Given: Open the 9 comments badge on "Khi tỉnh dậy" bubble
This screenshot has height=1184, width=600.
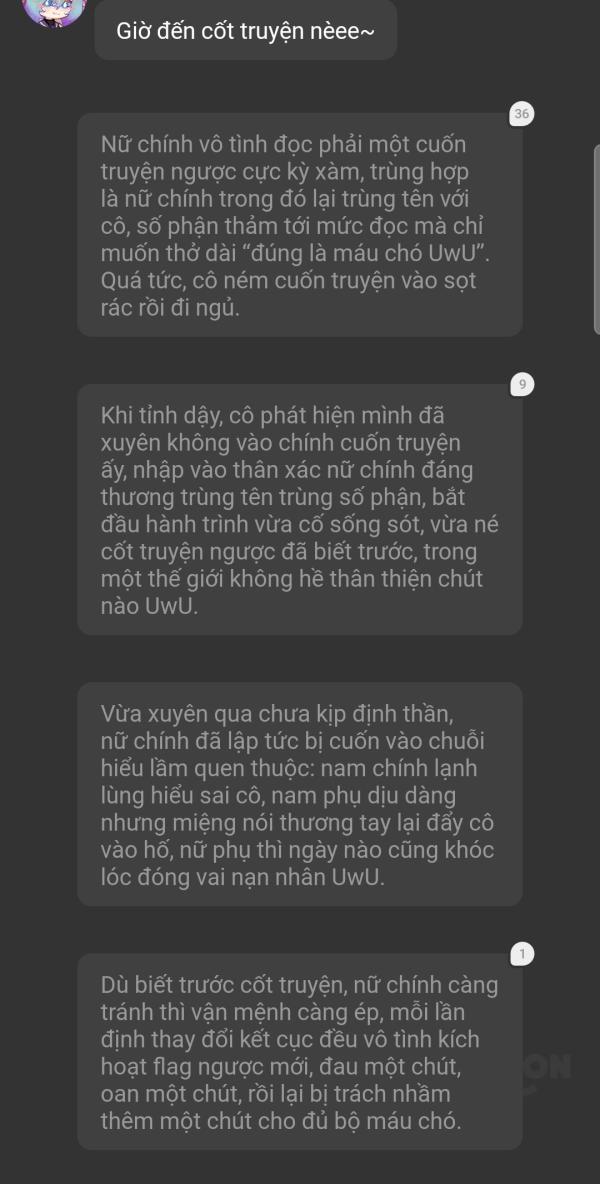Looking at the screenshot, I should pyautogui.click(x=522, y=385).
